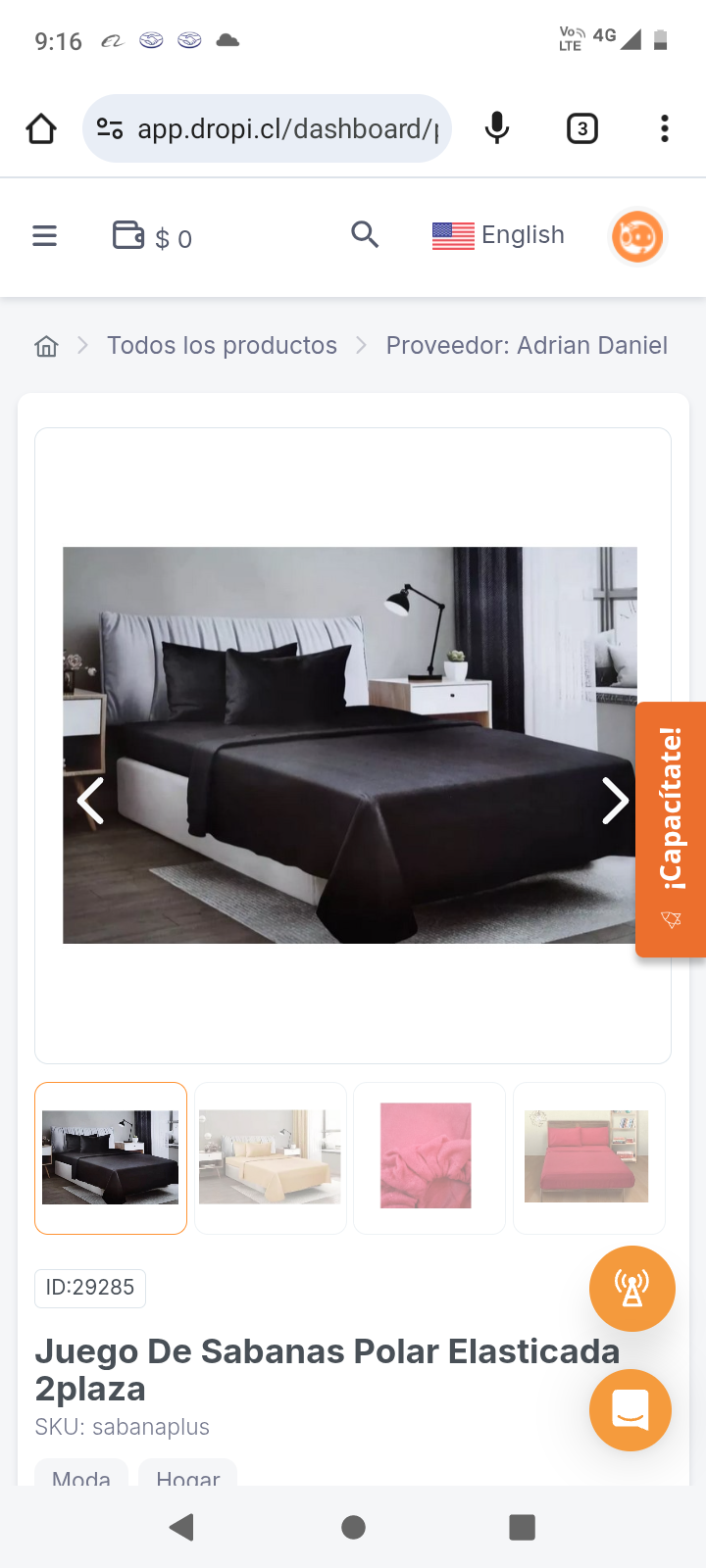Open the search icon in the header

[365, 235]
